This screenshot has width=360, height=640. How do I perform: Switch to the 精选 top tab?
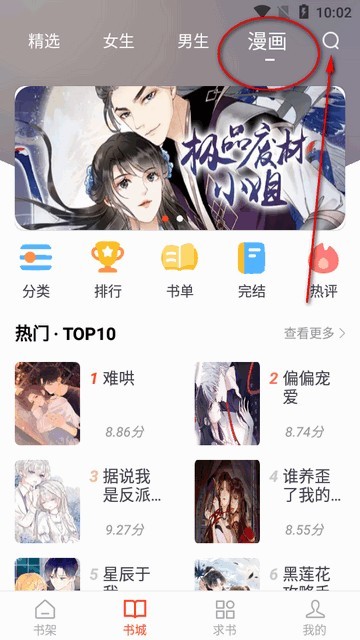click(x=44, y=42)
